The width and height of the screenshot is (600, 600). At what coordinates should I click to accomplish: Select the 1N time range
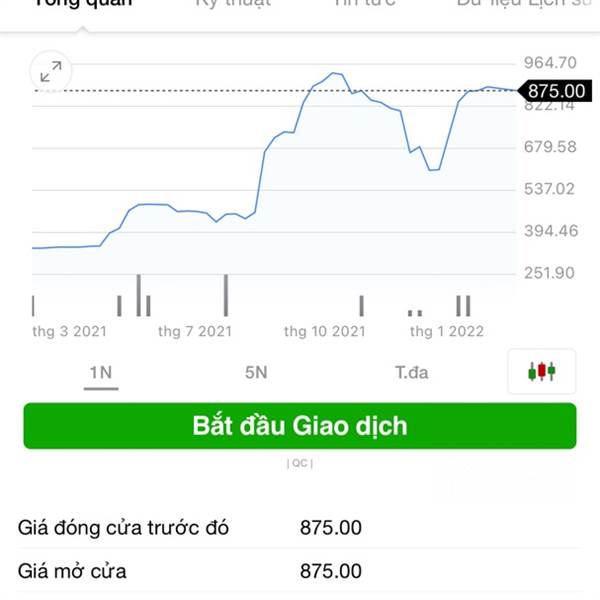(101, 373)
